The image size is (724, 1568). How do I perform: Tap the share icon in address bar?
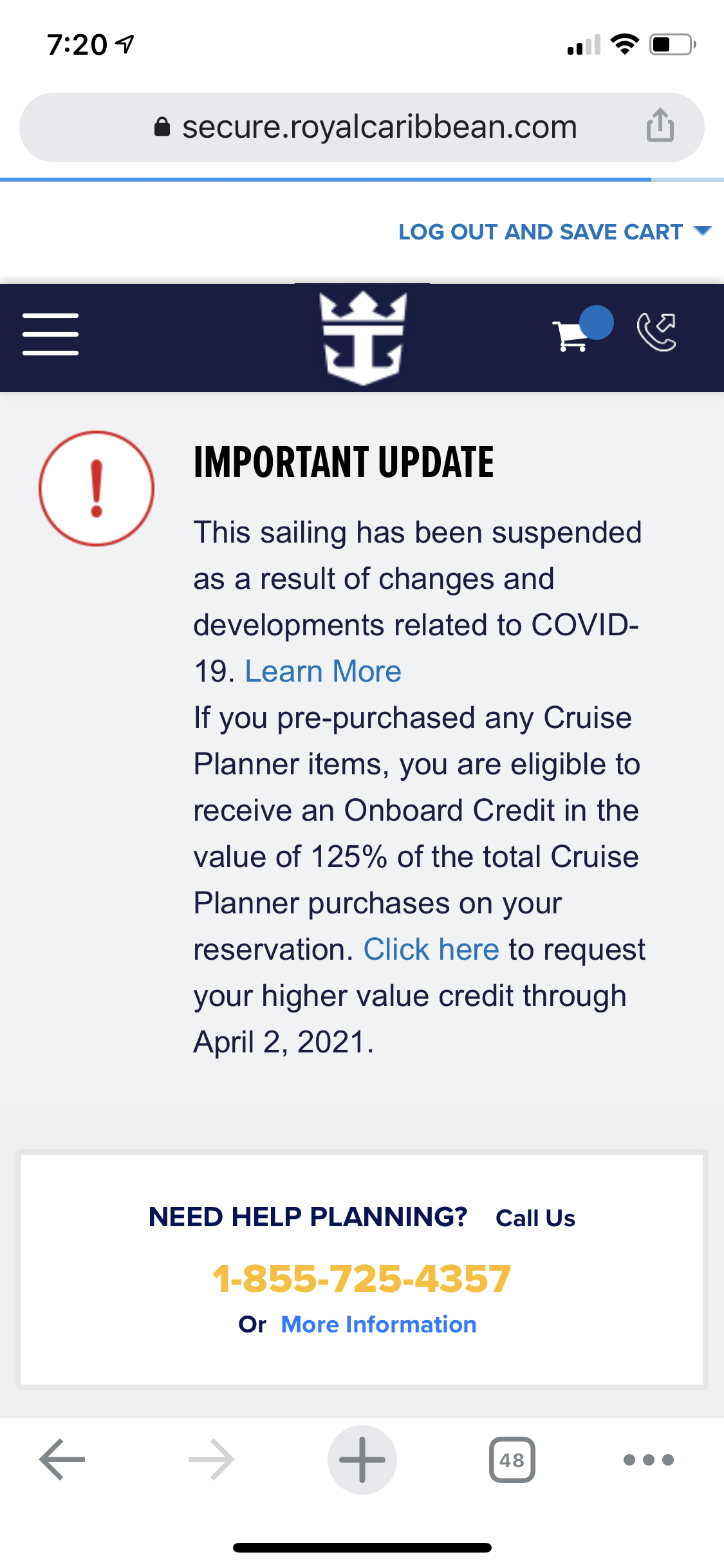click(x=660, y=126)
